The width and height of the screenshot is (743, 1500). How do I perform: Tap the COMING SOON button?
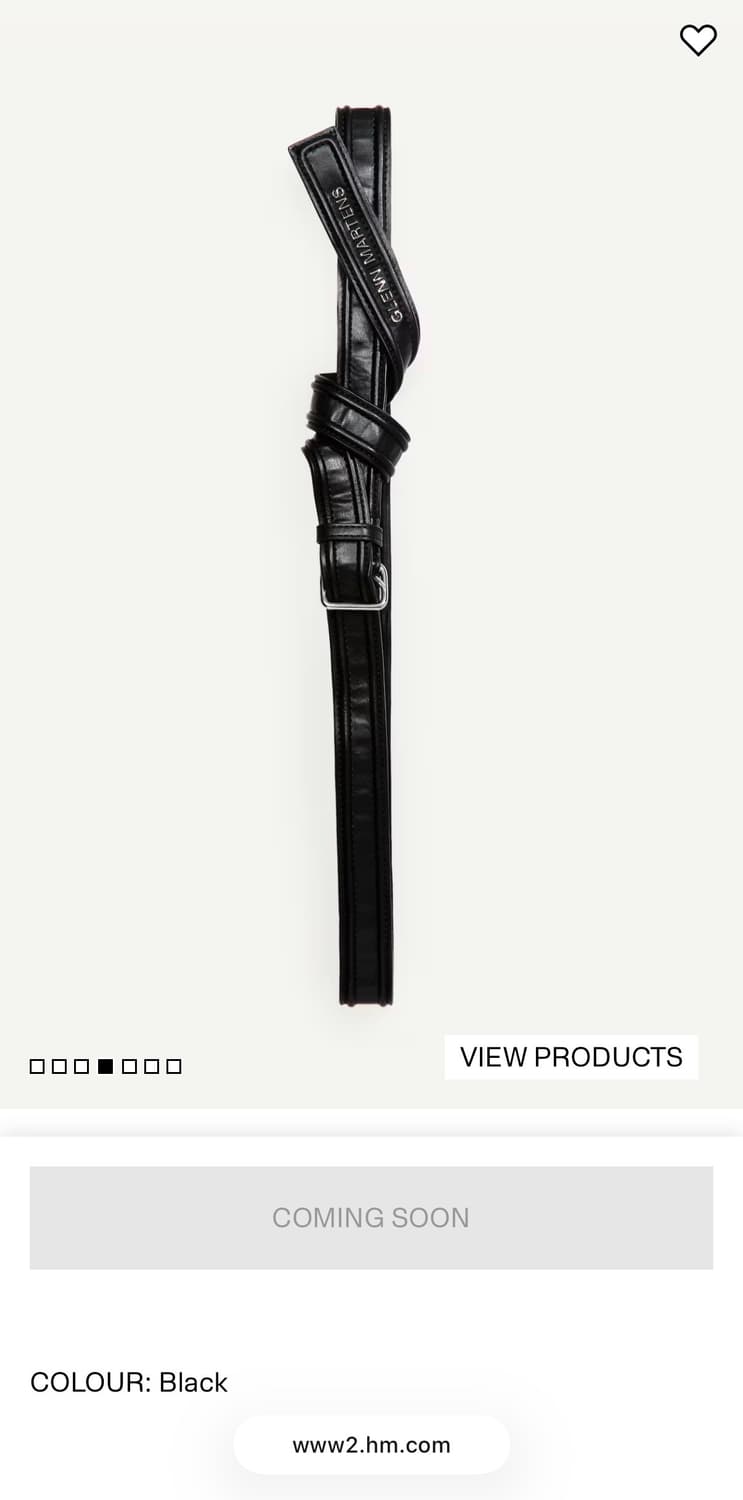tap(371, 1218)
